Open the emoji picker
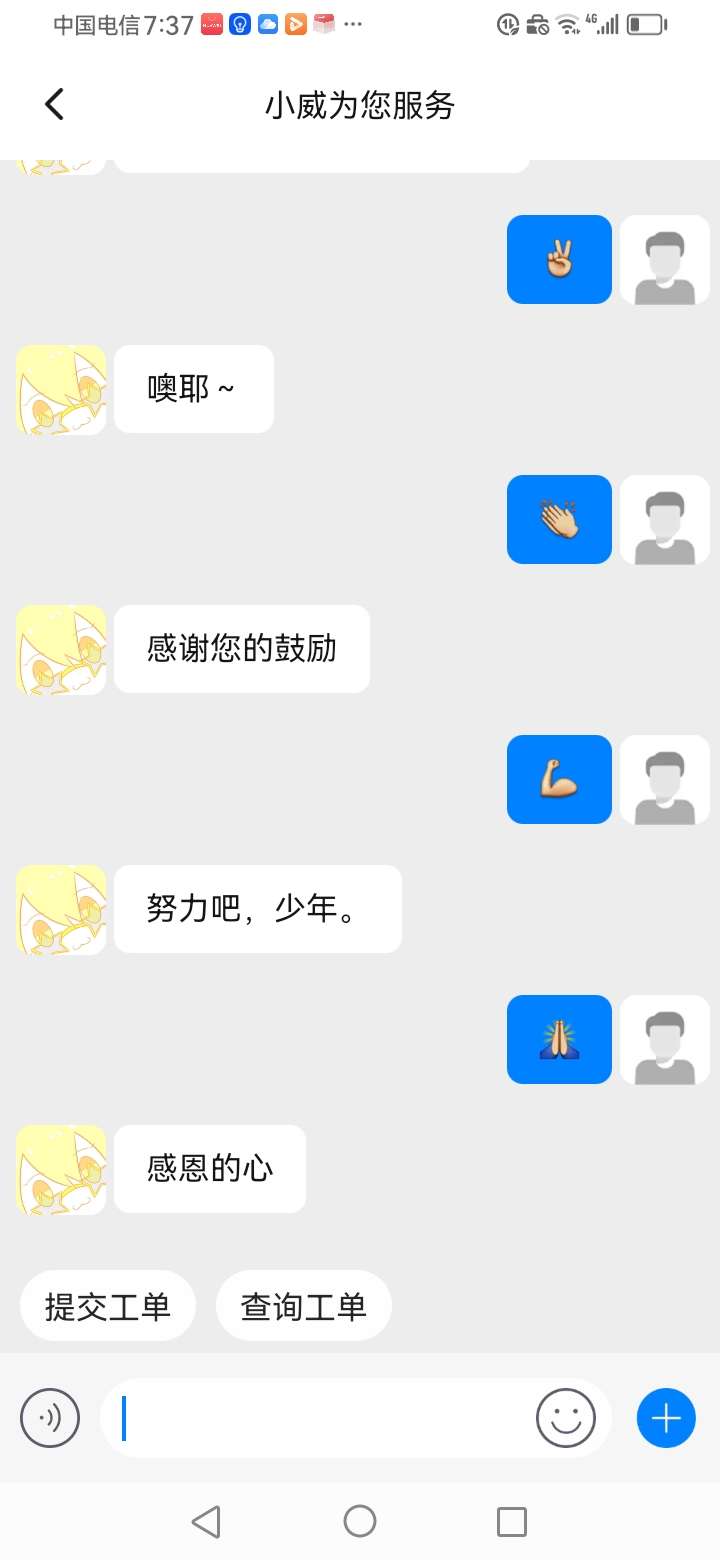 pos(566,1417)
